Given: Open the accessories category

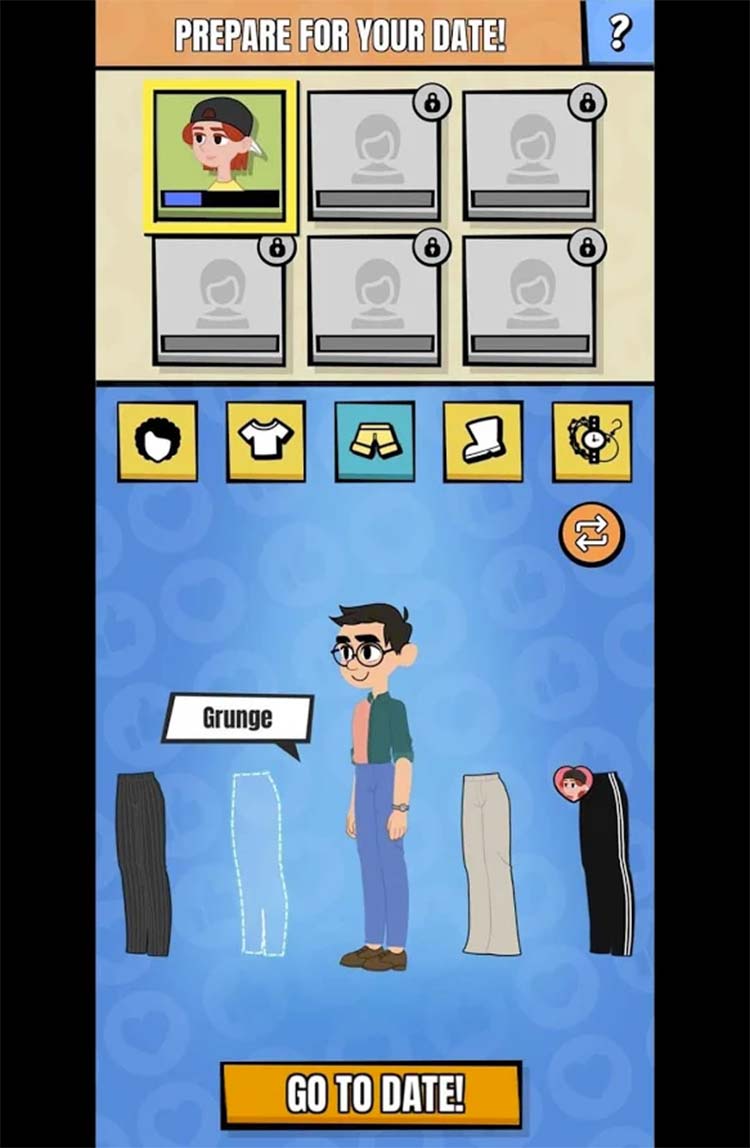Looking at the screenshot, I should click(x=592, y=441).
